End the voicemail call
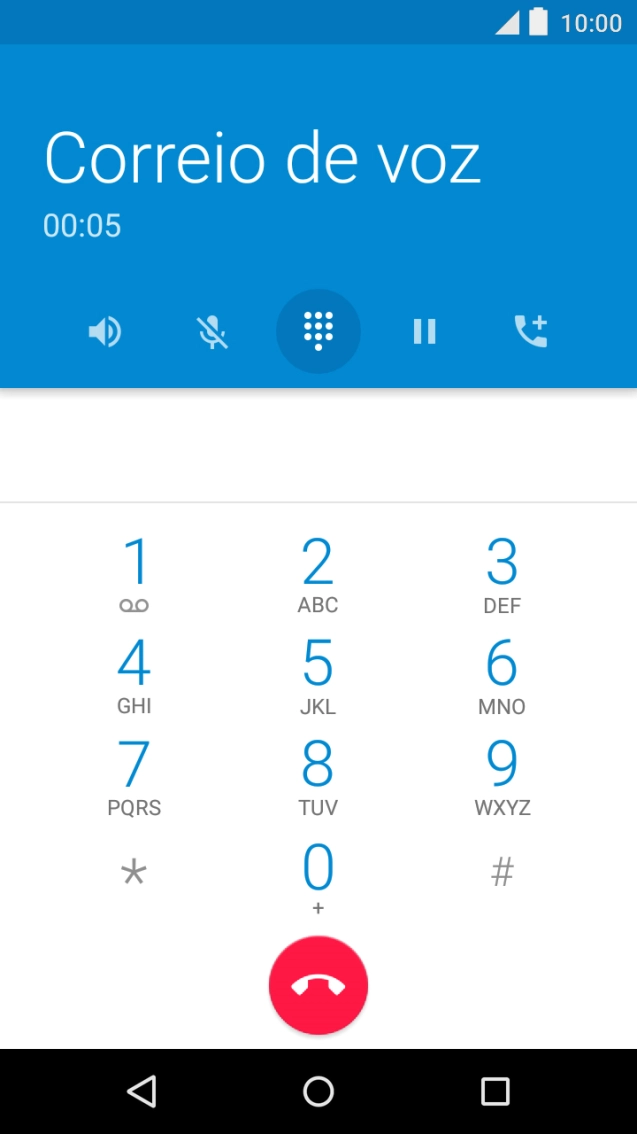This screenshot has height=1134, width=637. click(318, 985)
